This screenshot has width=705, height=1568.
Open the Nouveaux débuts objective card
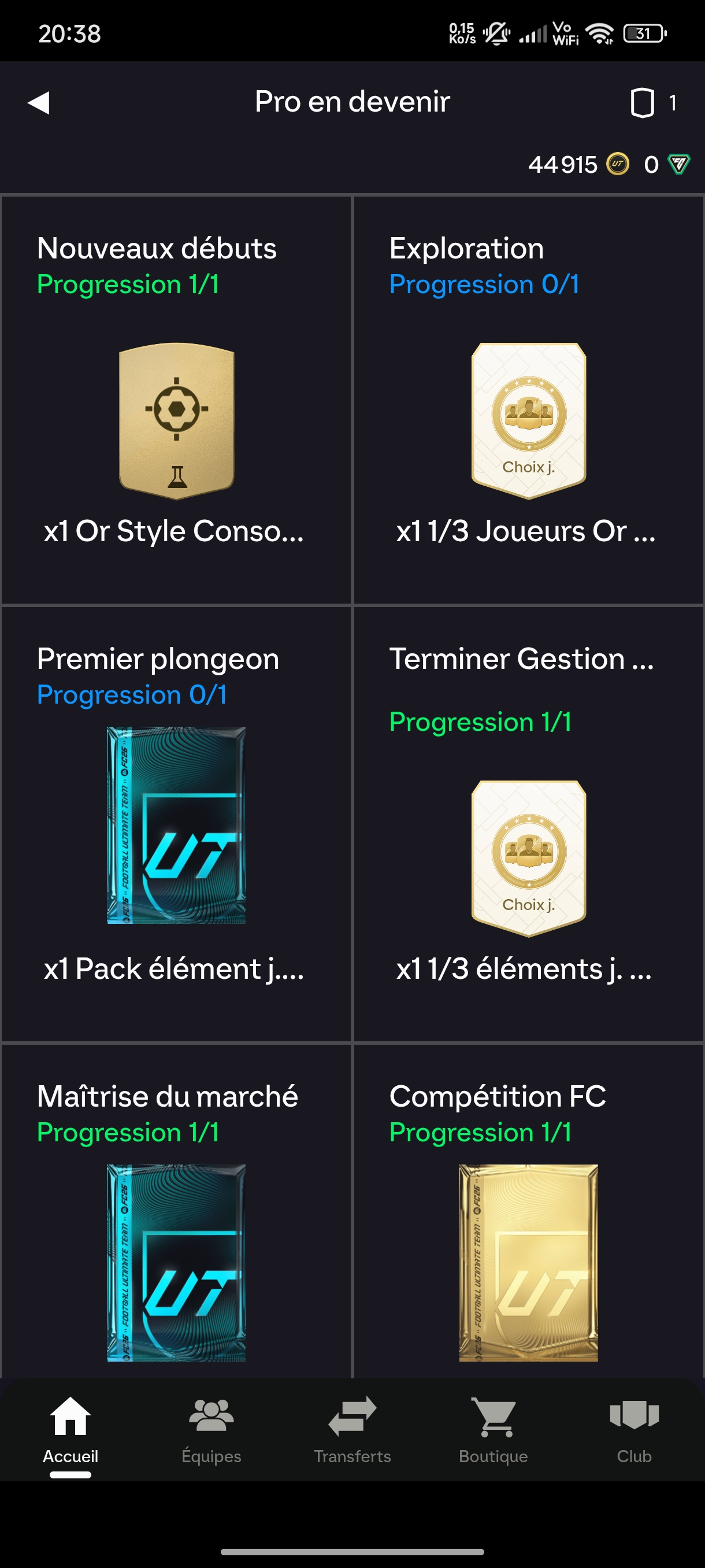pyautogui.click(x=176, y=400)
